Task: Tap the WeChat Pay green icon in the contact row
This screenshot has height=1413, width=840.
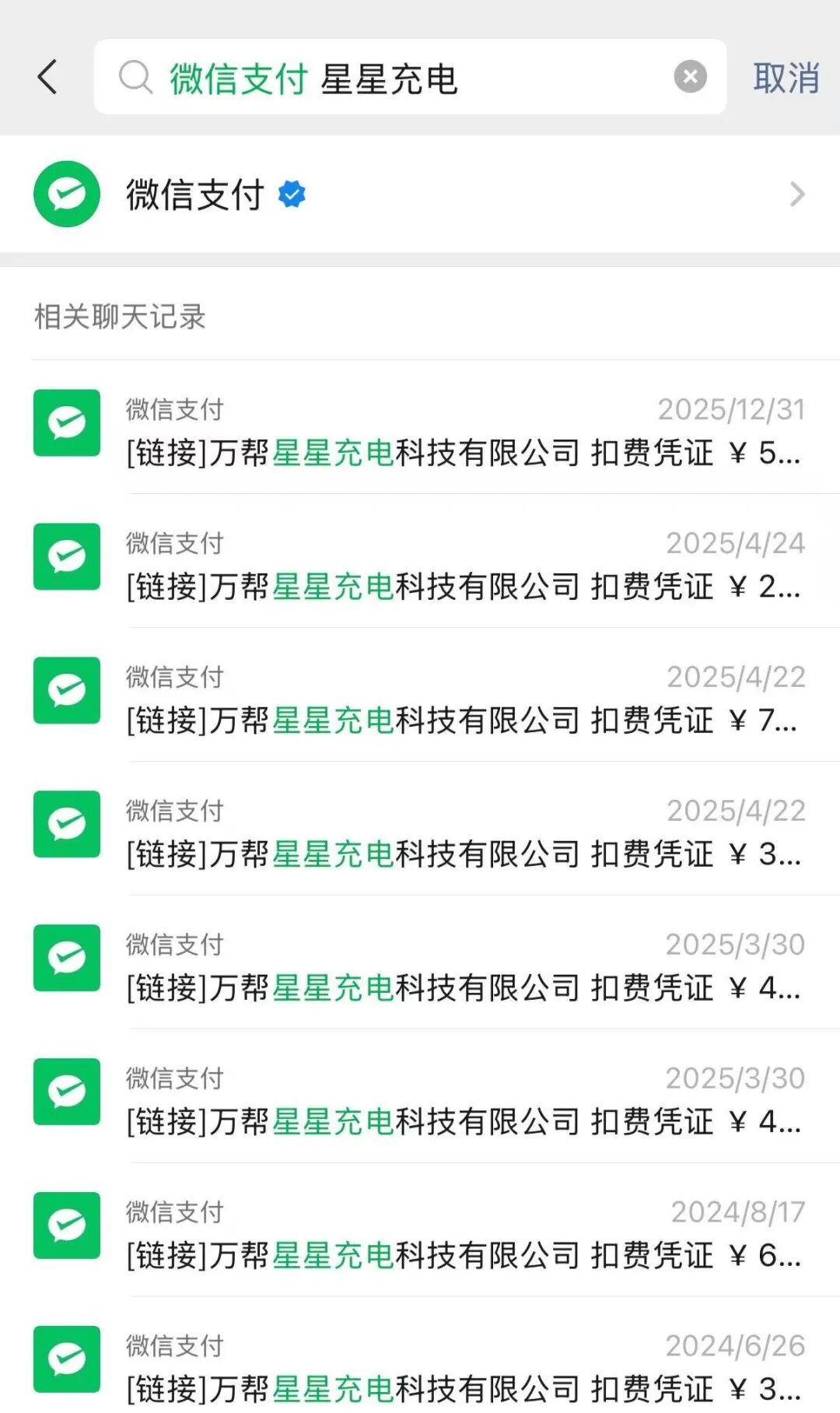Action: click(x=66, y=195)
